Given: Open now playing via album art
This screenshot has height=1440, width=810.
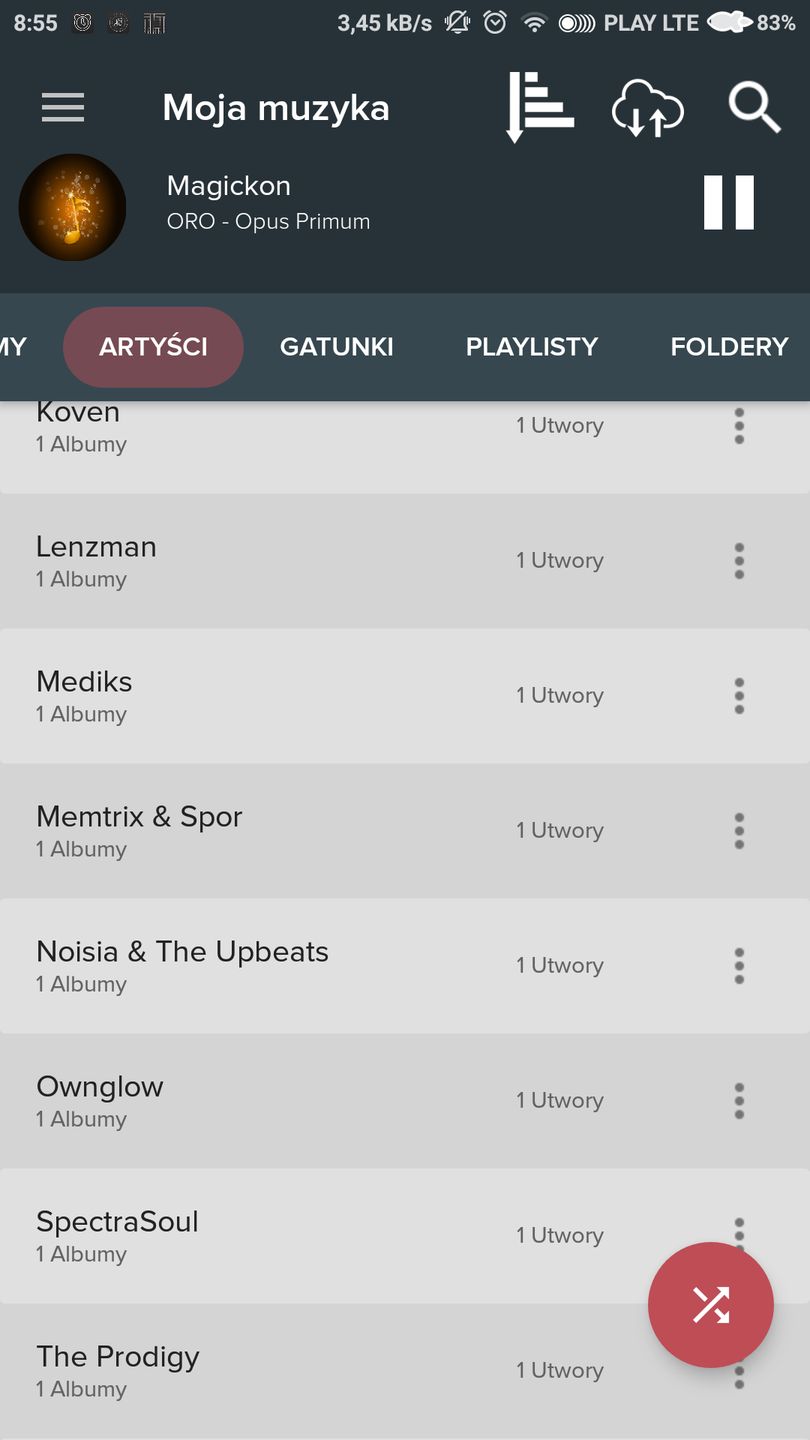Looking at the screenshot, I should pyautogui.click(x=72, y=207).
